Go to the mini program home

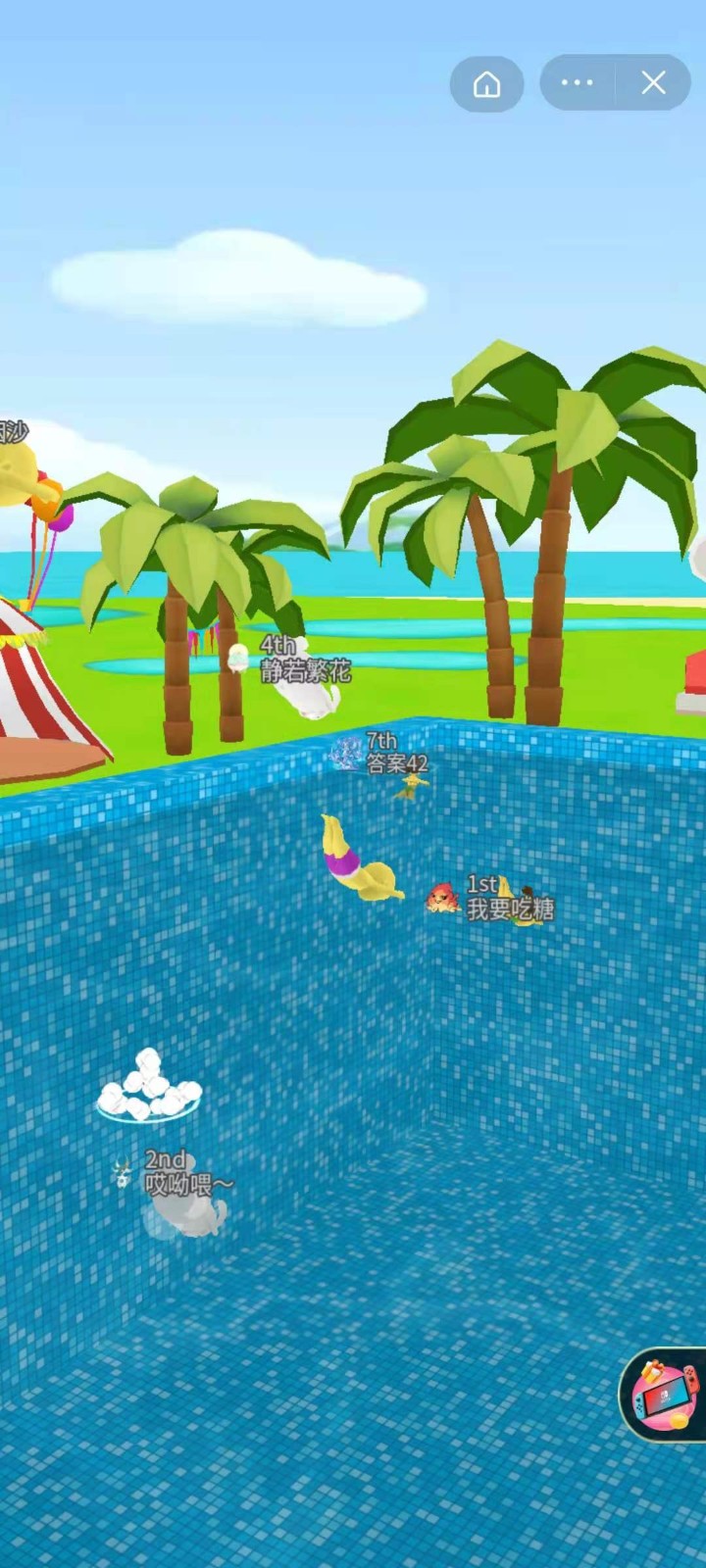click(486, 84)
